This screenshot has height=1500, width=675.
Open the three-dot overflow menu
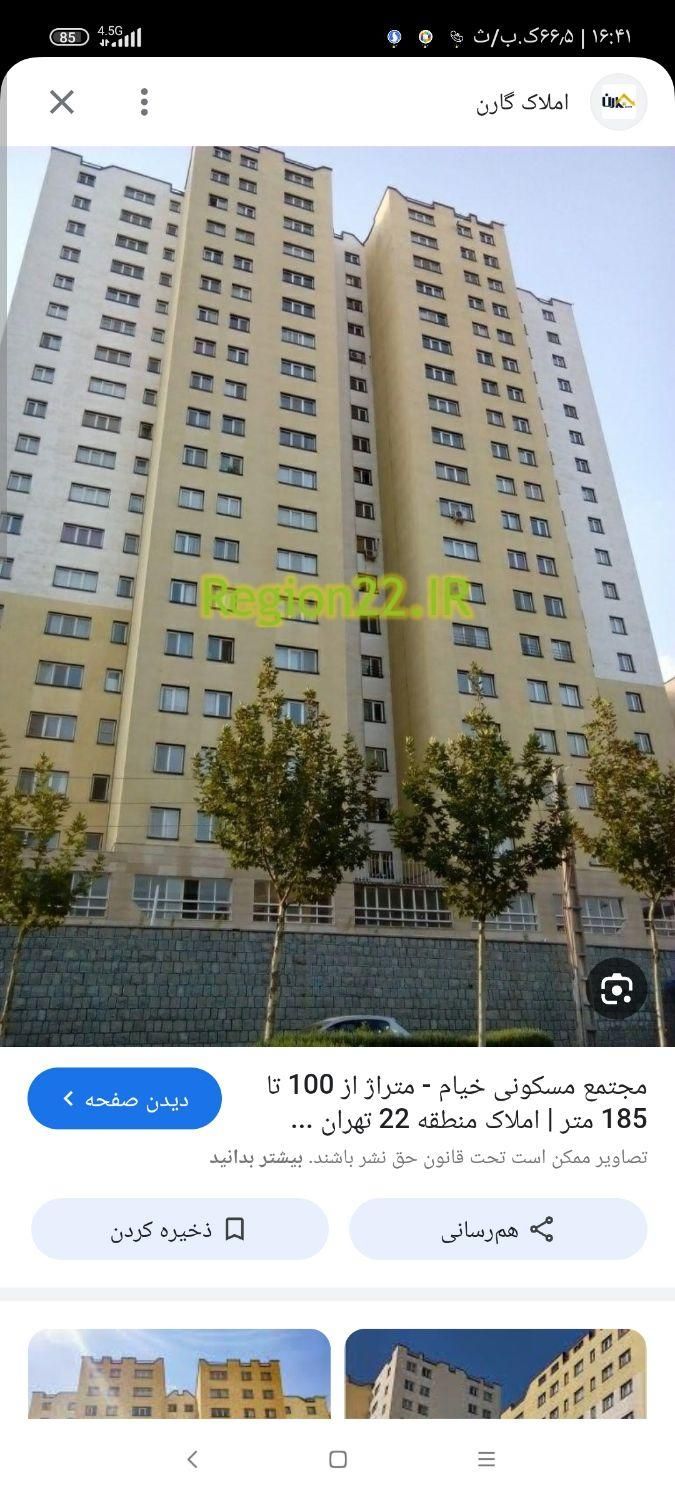point(144,102)
